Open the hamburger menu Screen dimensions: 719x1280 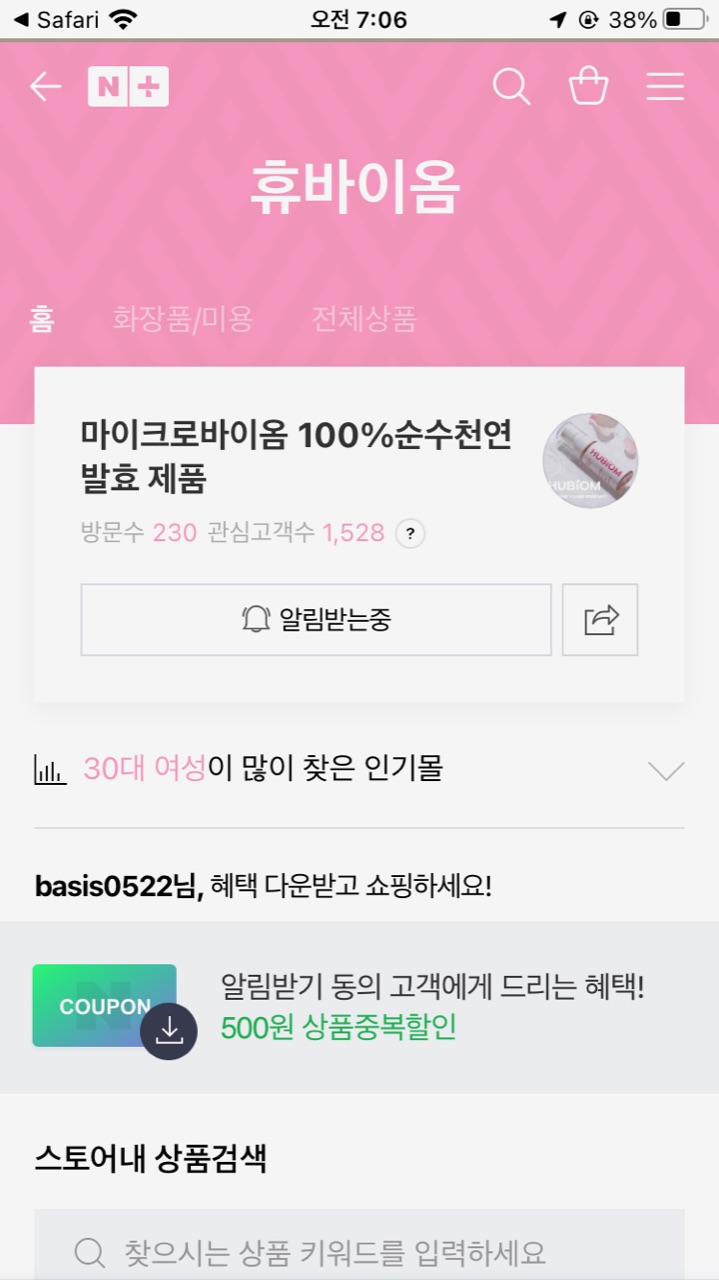(x=665, y=87)
